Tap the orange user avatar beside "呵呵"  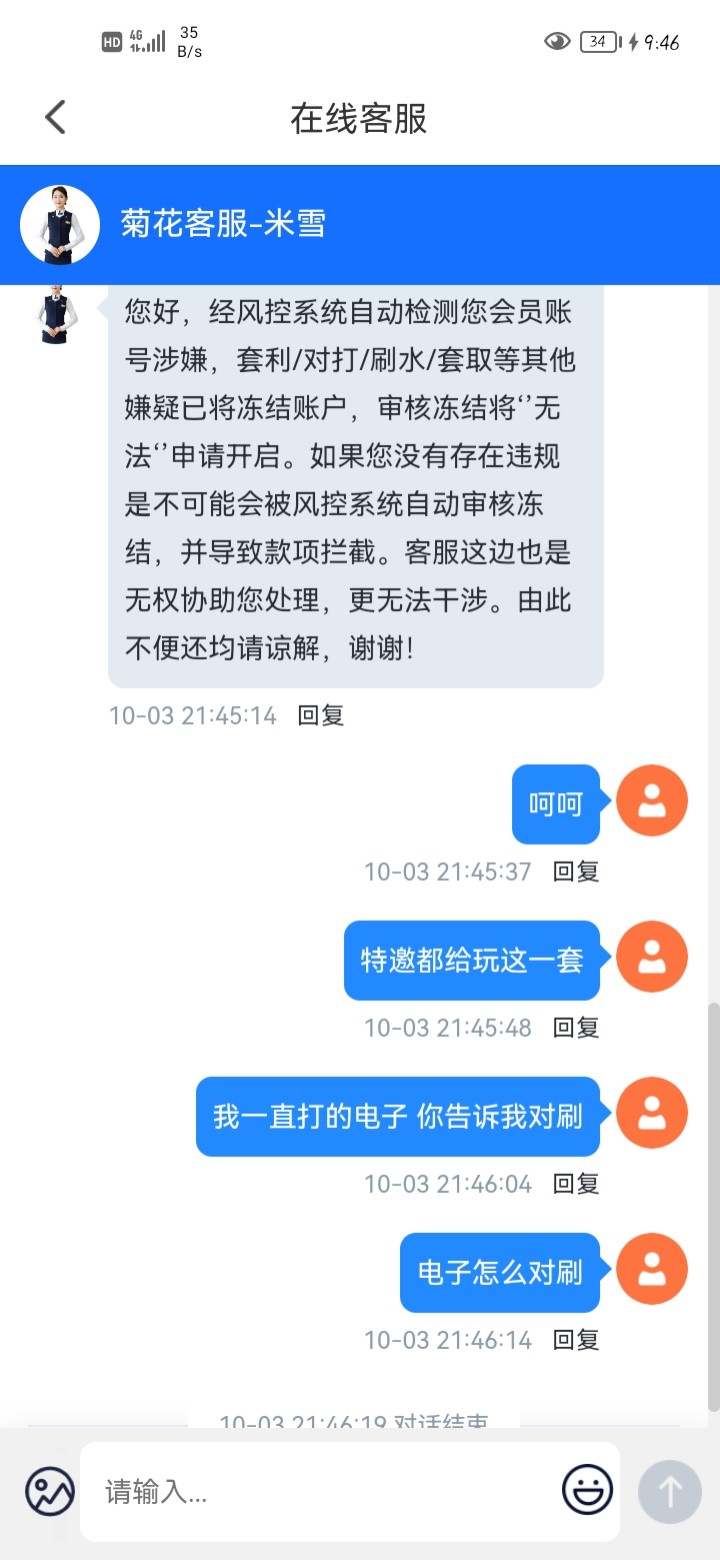[x=651, y=800]
